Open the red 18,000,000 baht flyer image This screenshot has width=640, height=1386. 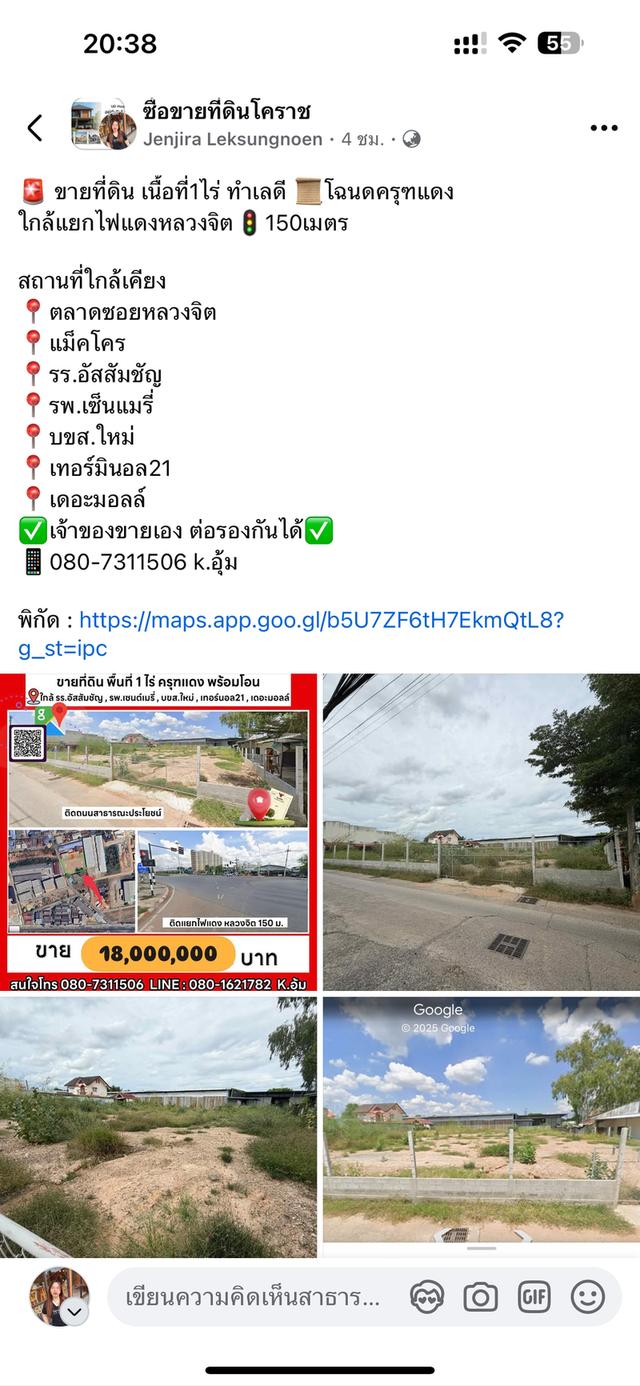159,832
